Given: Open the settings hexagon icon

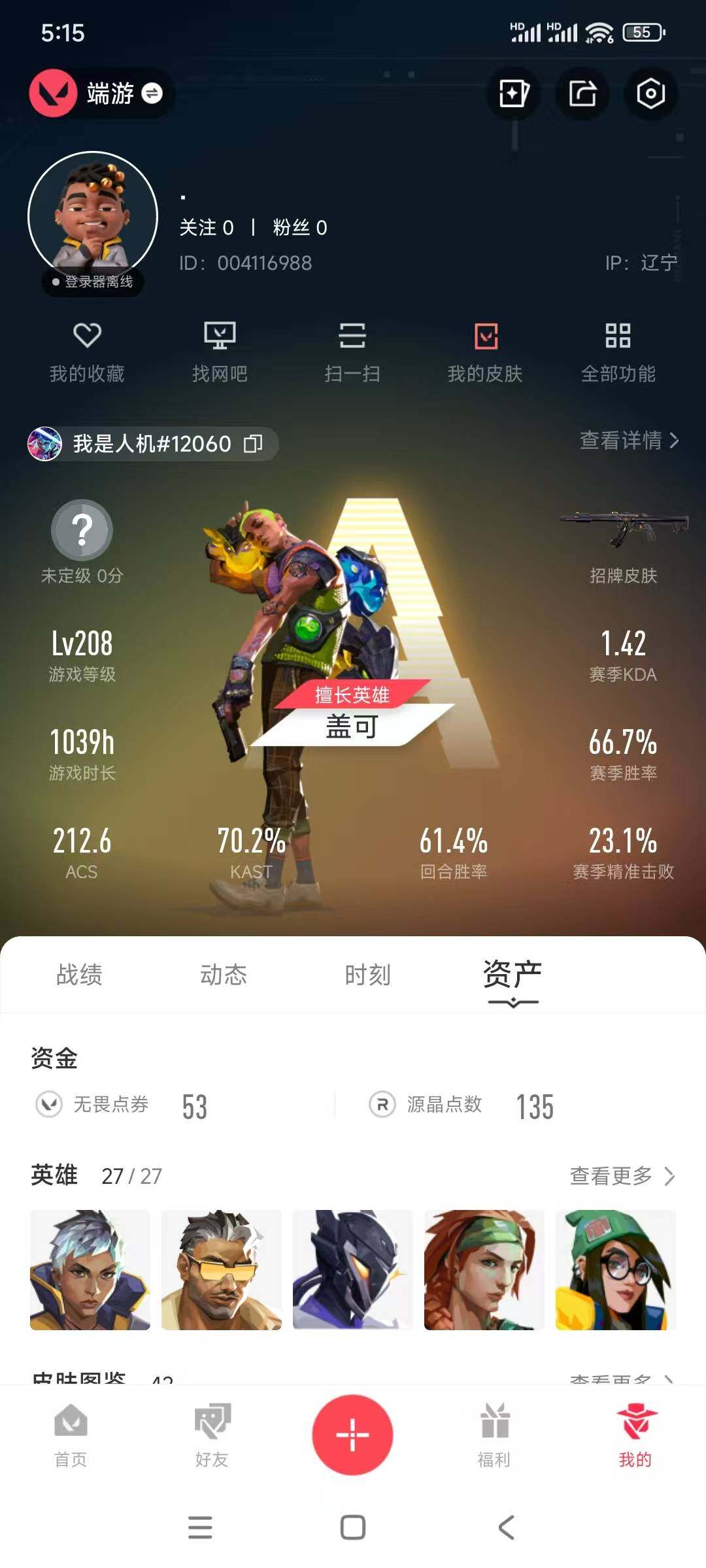Looking at the screenshot, I should 650,93.
